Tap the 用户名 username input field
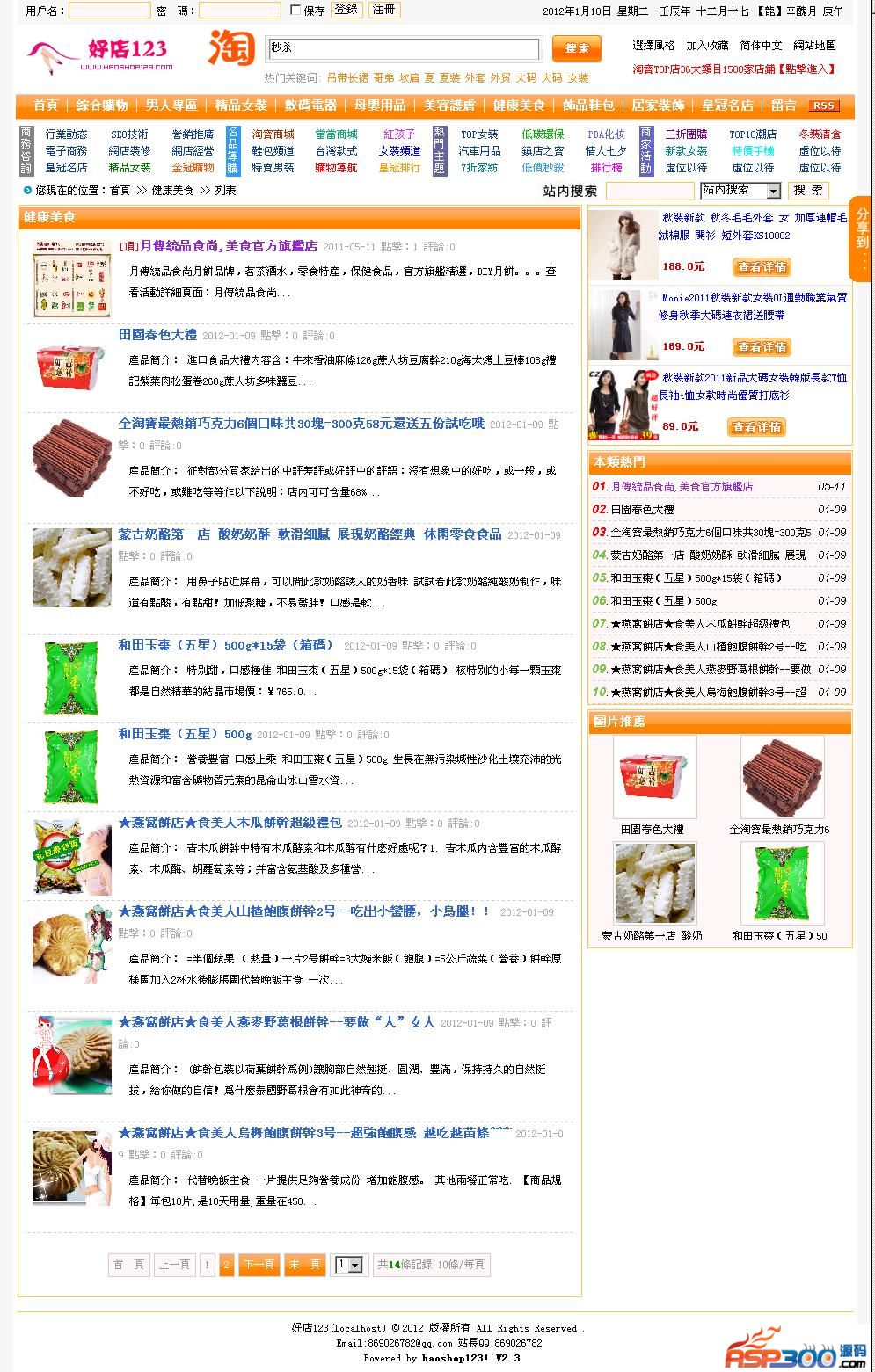 (x=109, y=11)
